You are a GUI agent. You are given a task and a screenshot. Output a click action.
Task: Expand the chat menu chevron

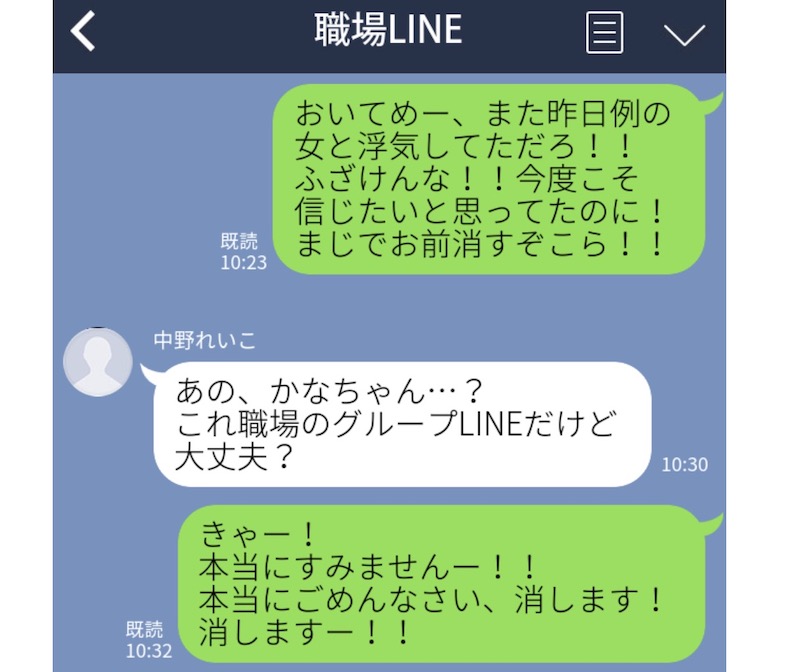(684, 34)
